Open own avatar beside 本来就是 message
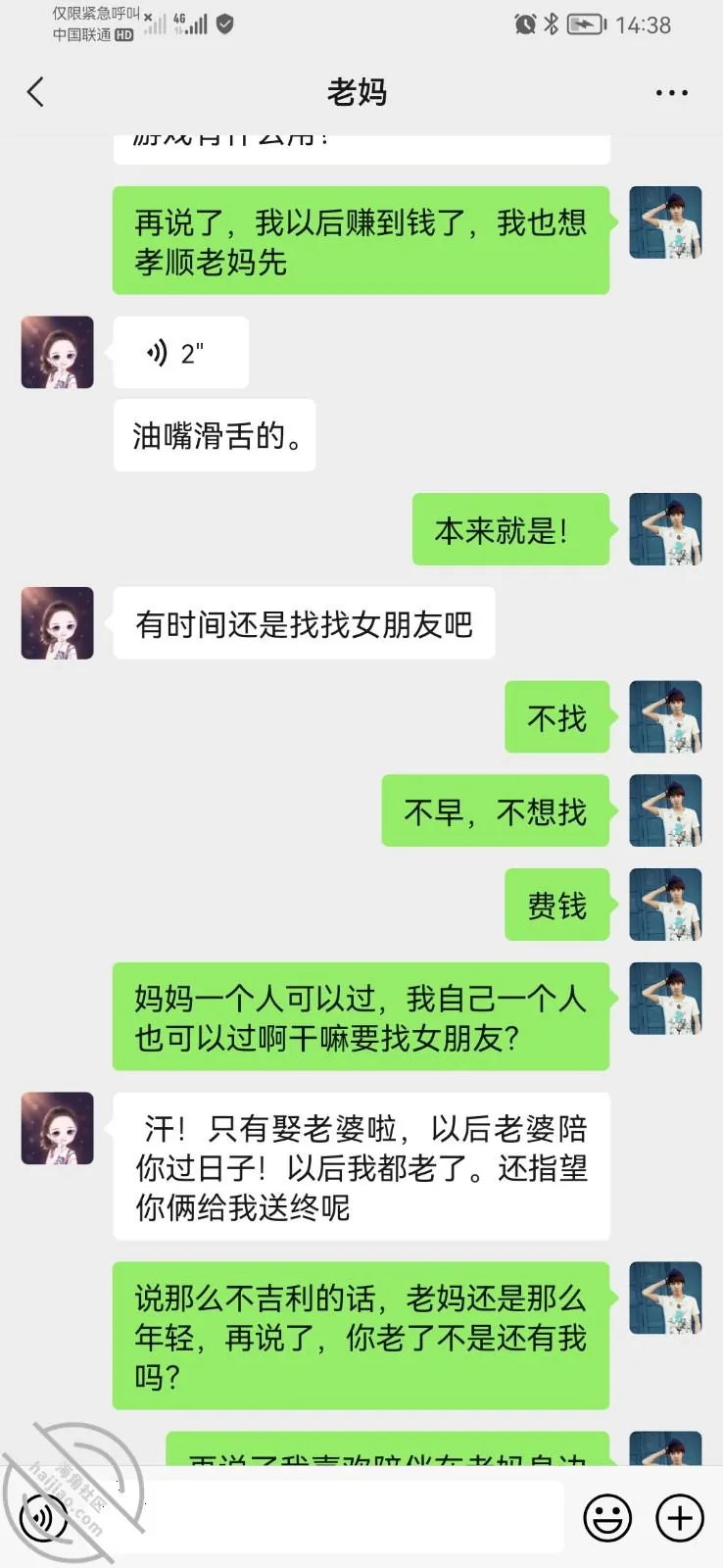Viewport: 723px width, 1568px height. click(x=665, y=529)
